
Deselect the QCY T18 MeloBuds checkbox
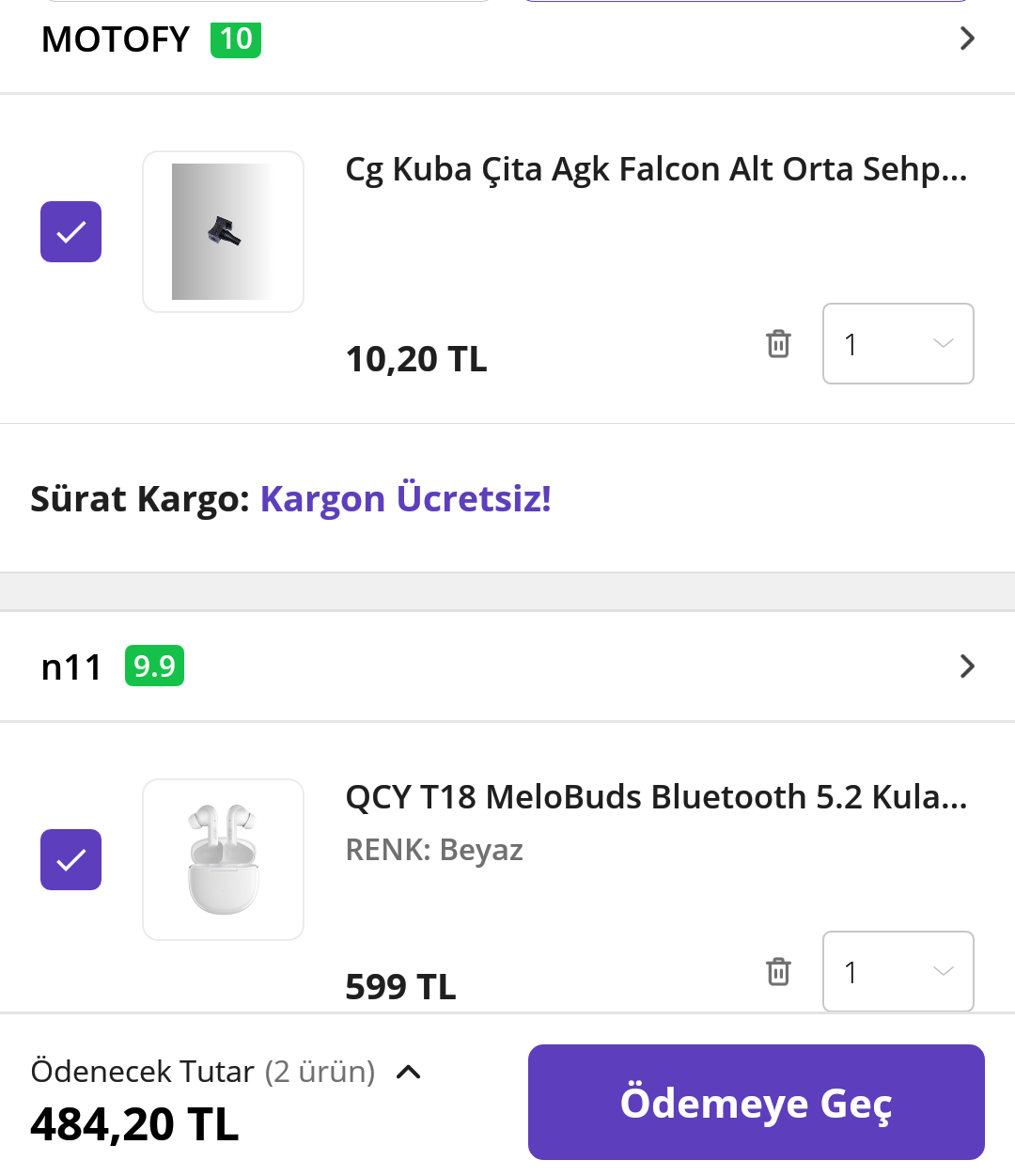click(x=70, y=860)
